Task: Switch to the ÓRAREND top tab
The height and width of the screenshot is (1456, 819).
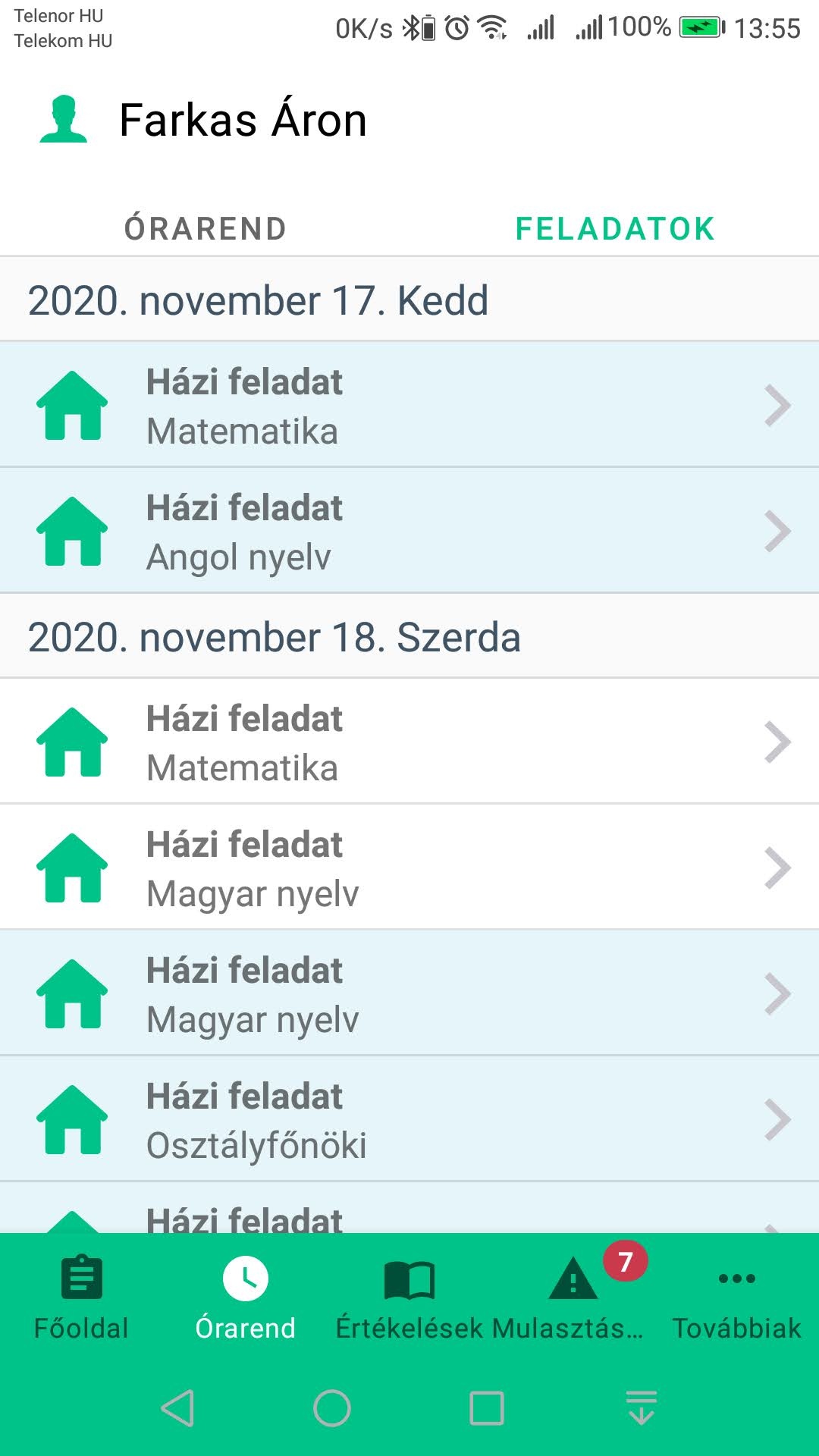Action: coord(206,228)
